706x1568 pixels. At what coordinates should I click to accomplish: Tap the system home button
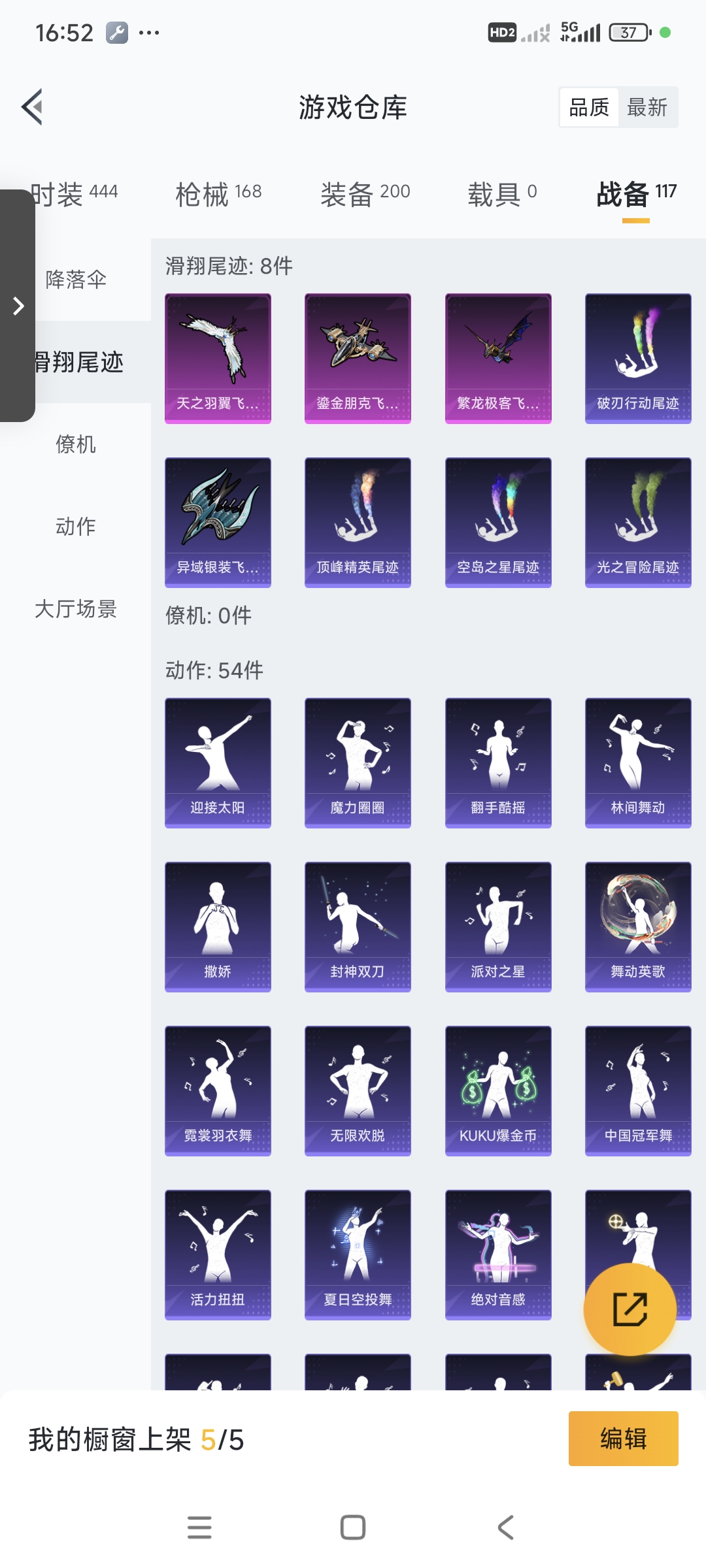[x=353, y=1527]
